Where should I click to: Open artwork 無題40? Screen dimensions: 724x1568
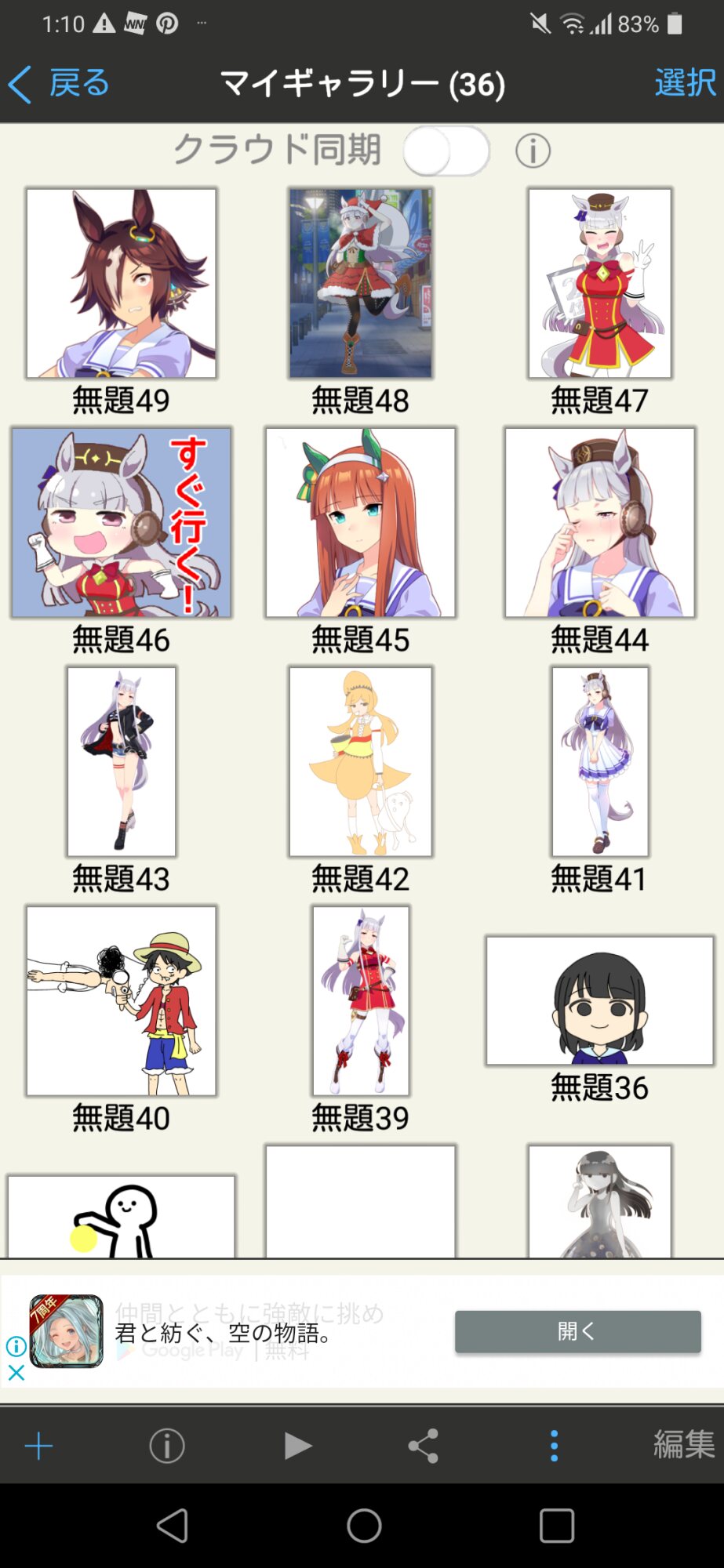[122, 1000]
